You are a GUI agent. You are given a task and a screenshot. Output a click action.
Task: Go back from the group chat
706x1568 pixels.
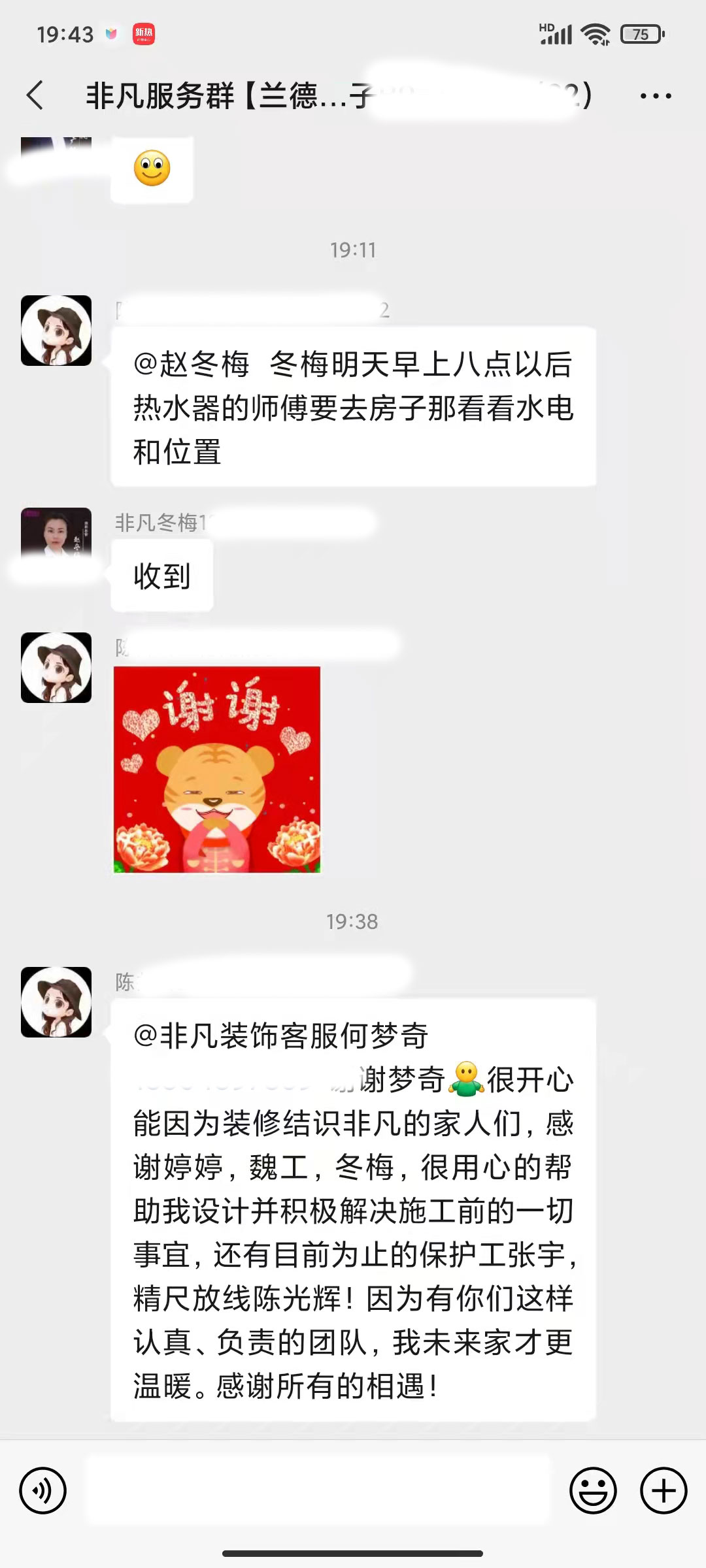pos(36,95)
